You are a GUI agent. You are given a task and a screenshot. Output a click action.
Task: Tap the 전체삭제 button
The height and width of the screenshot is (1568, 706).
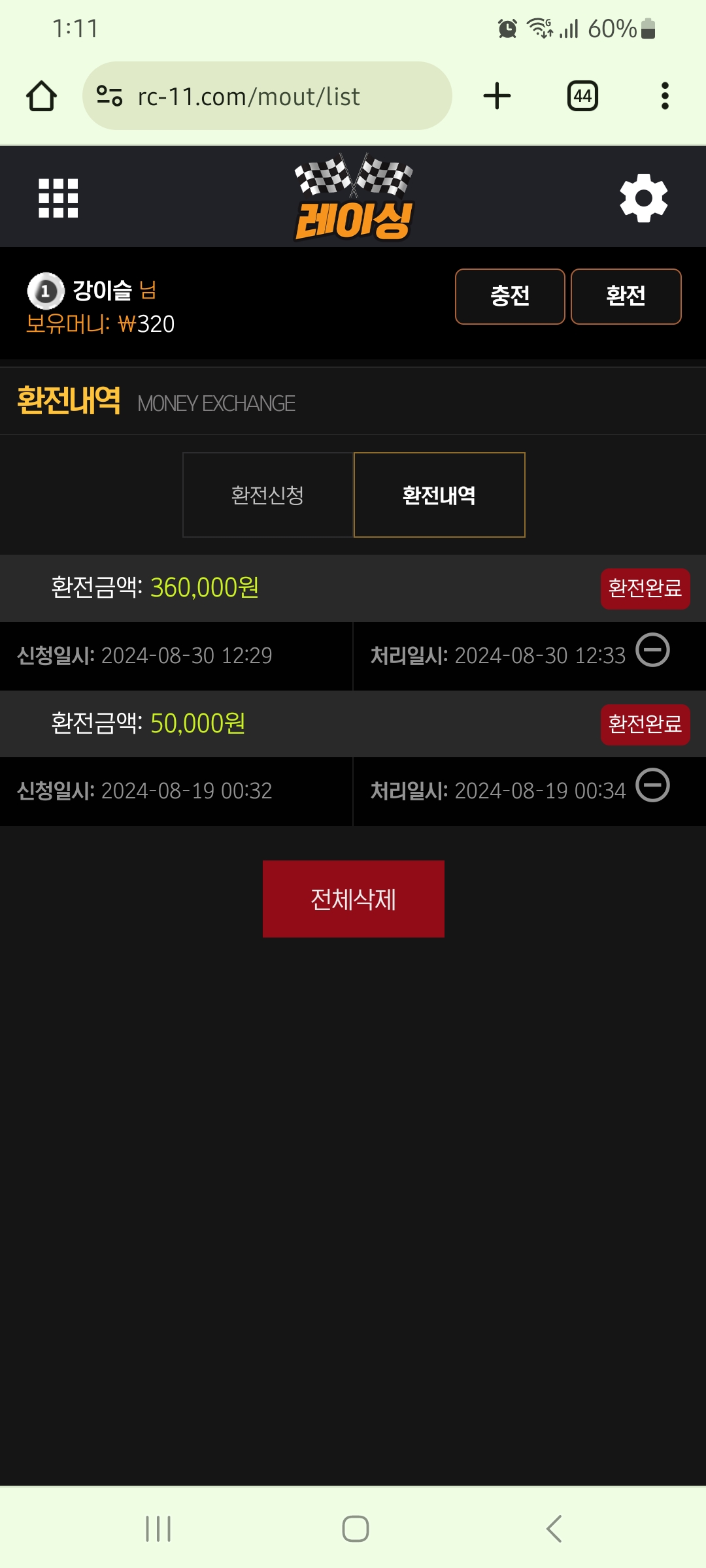354,899
